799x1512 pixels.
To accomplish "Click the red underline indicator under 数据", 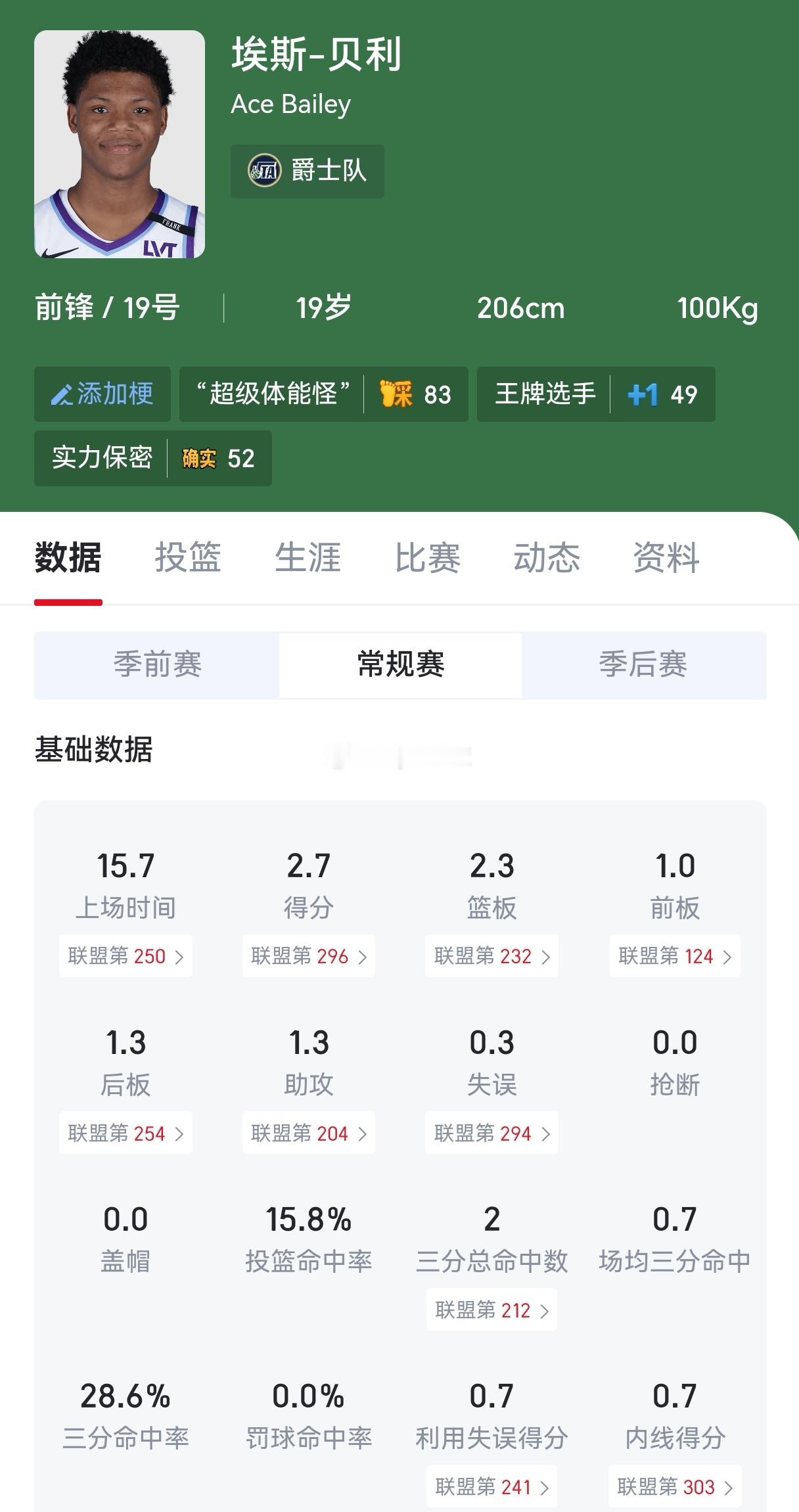I will 68,600.
